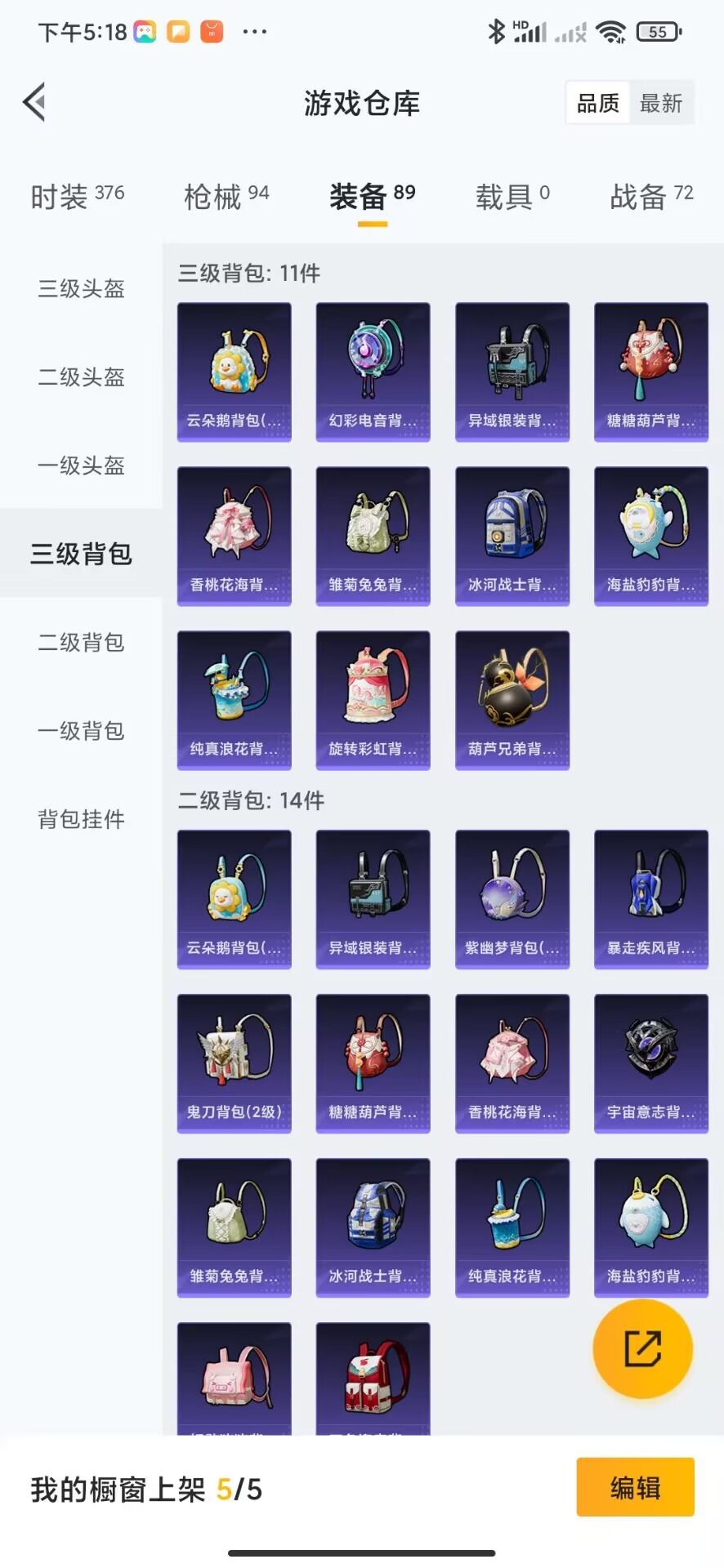
Task: Jump to the 二级背包 category
Action: (81, 642)
